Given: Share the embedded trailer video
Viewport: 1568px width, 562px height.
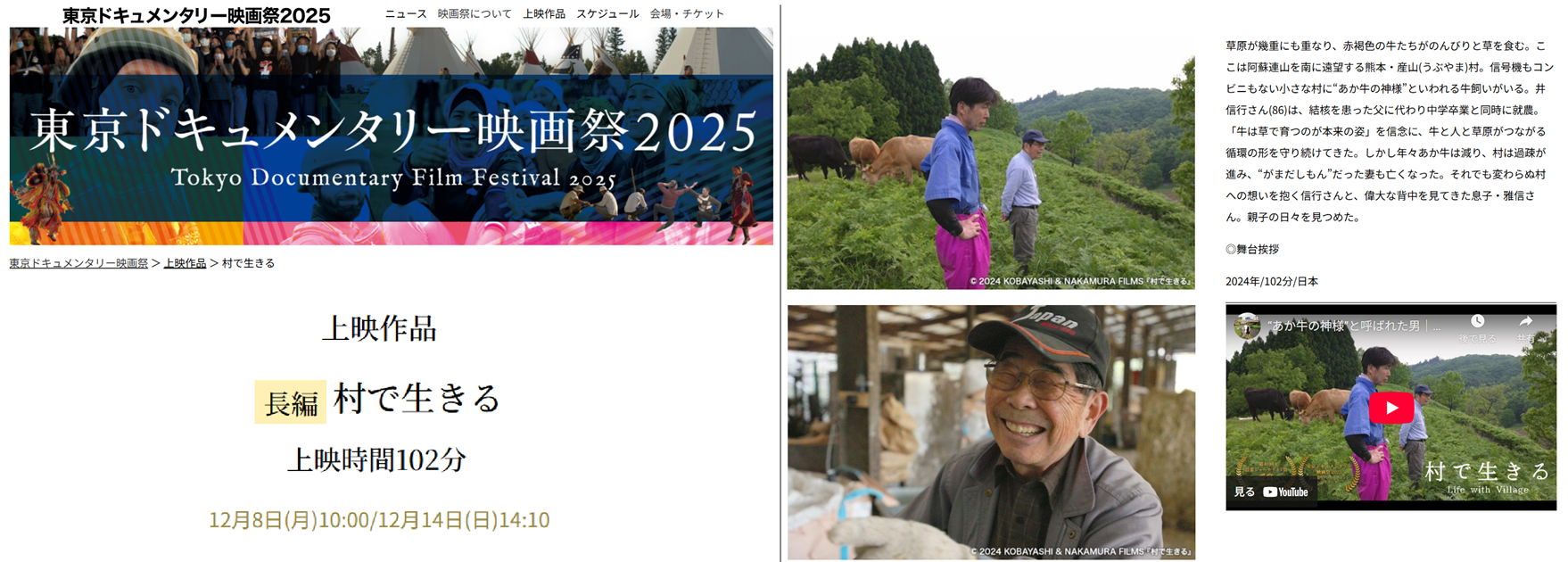Looking at the screenshot, I should pos(1525,327).
